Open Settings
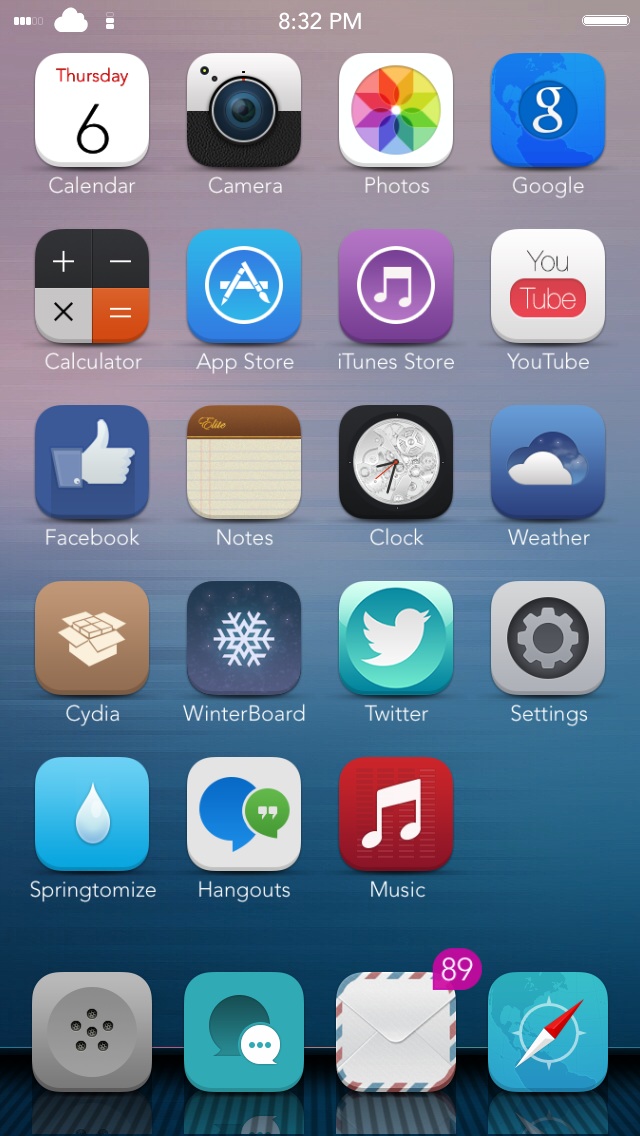This screenshot has width=640, height=1136. click(548, 638)
